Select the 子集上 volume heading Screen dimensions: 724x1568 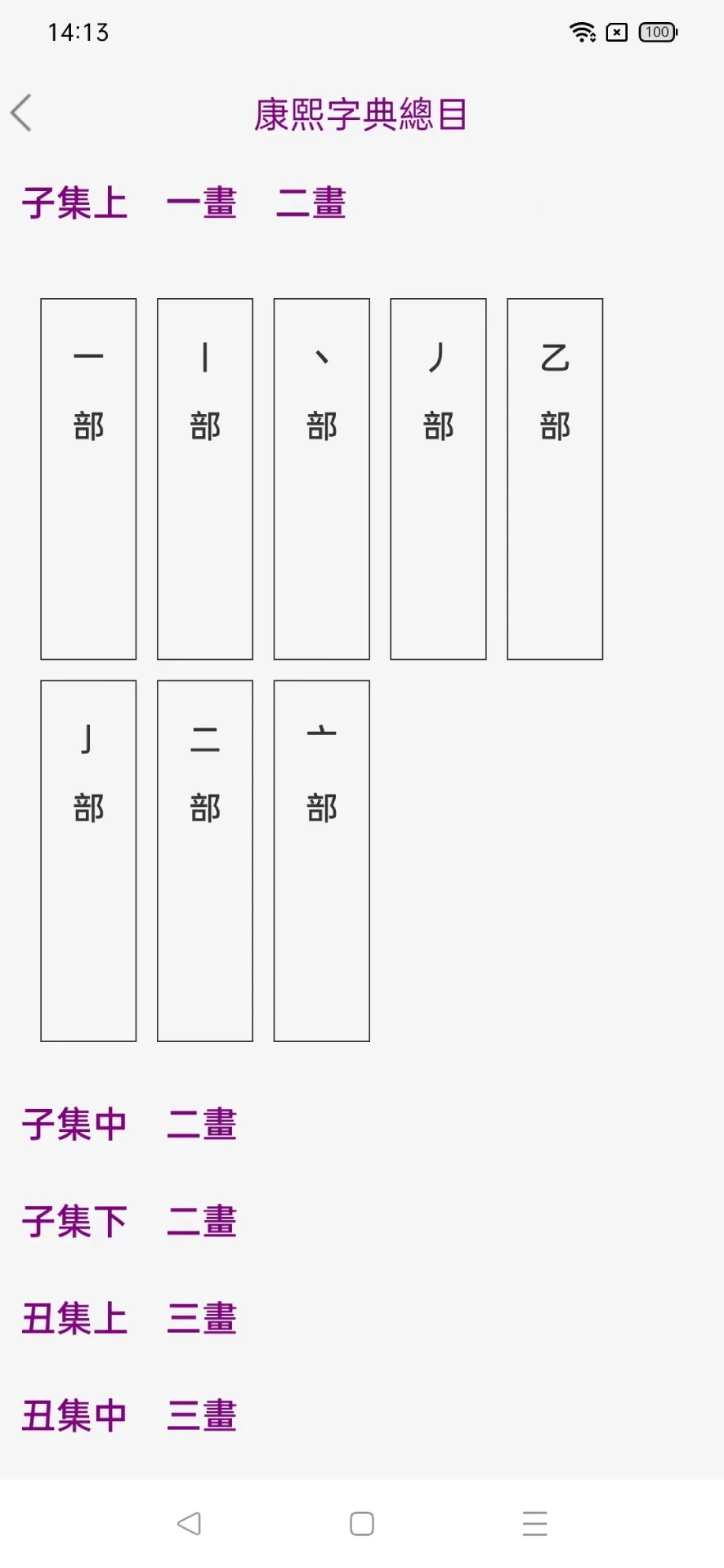pyautogui.click(x=74, y=204)
